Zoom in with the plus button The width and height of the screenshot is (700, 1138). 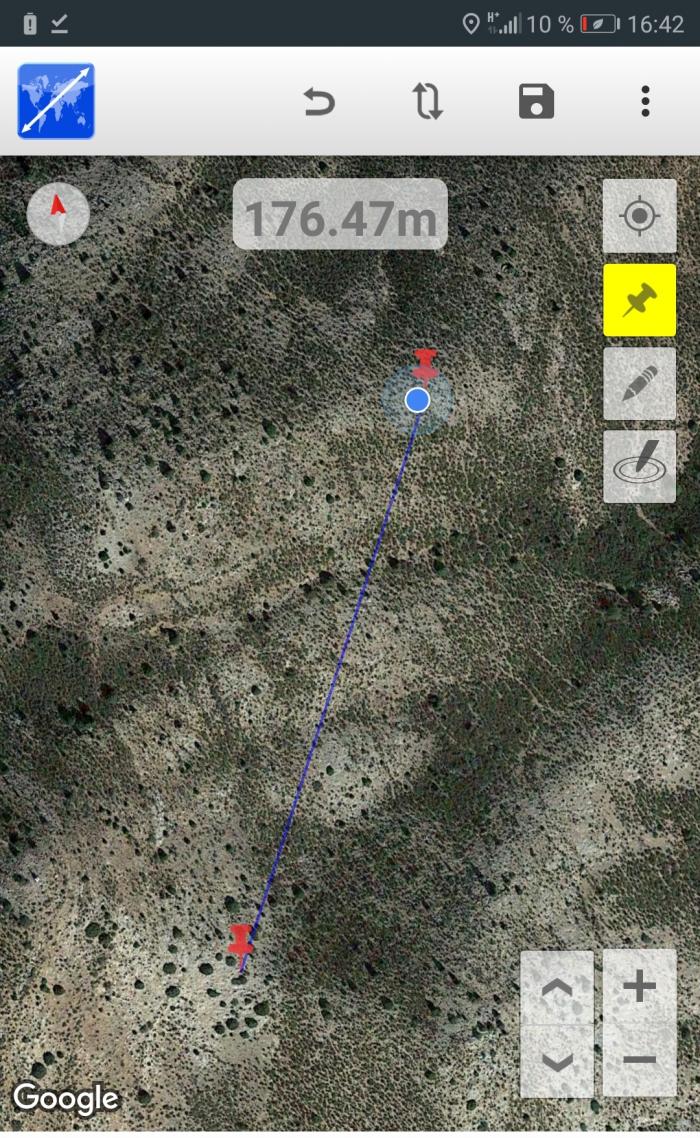(639, 986)
